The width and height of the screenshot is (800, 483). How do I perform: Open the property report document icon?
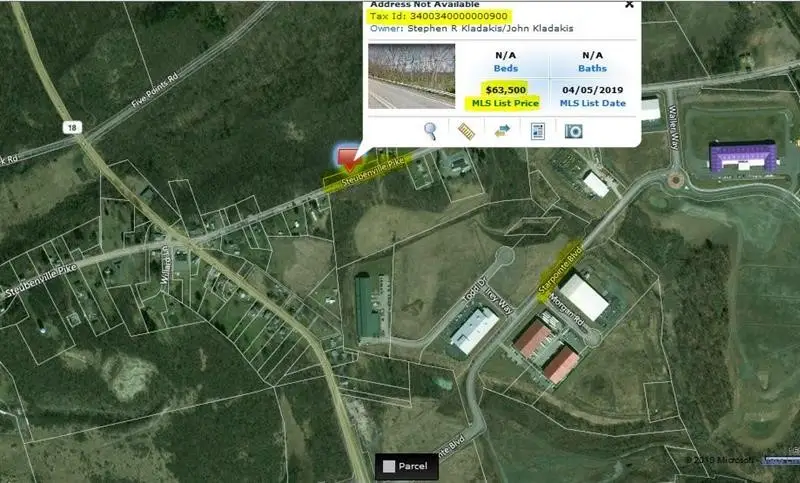click(x=537, y=131)
